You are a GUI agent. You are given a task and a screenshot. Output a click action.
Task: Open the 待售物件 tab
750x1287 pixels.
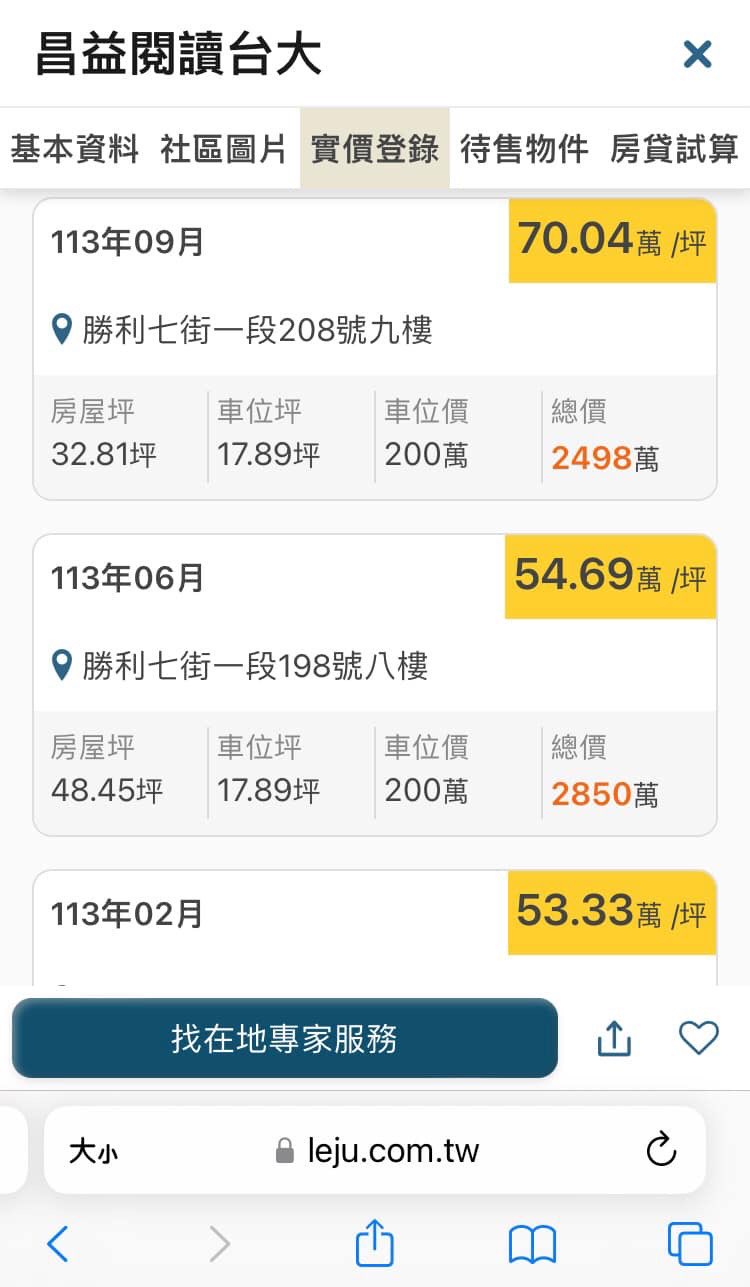pyautogui.click(x=524, y=149)
